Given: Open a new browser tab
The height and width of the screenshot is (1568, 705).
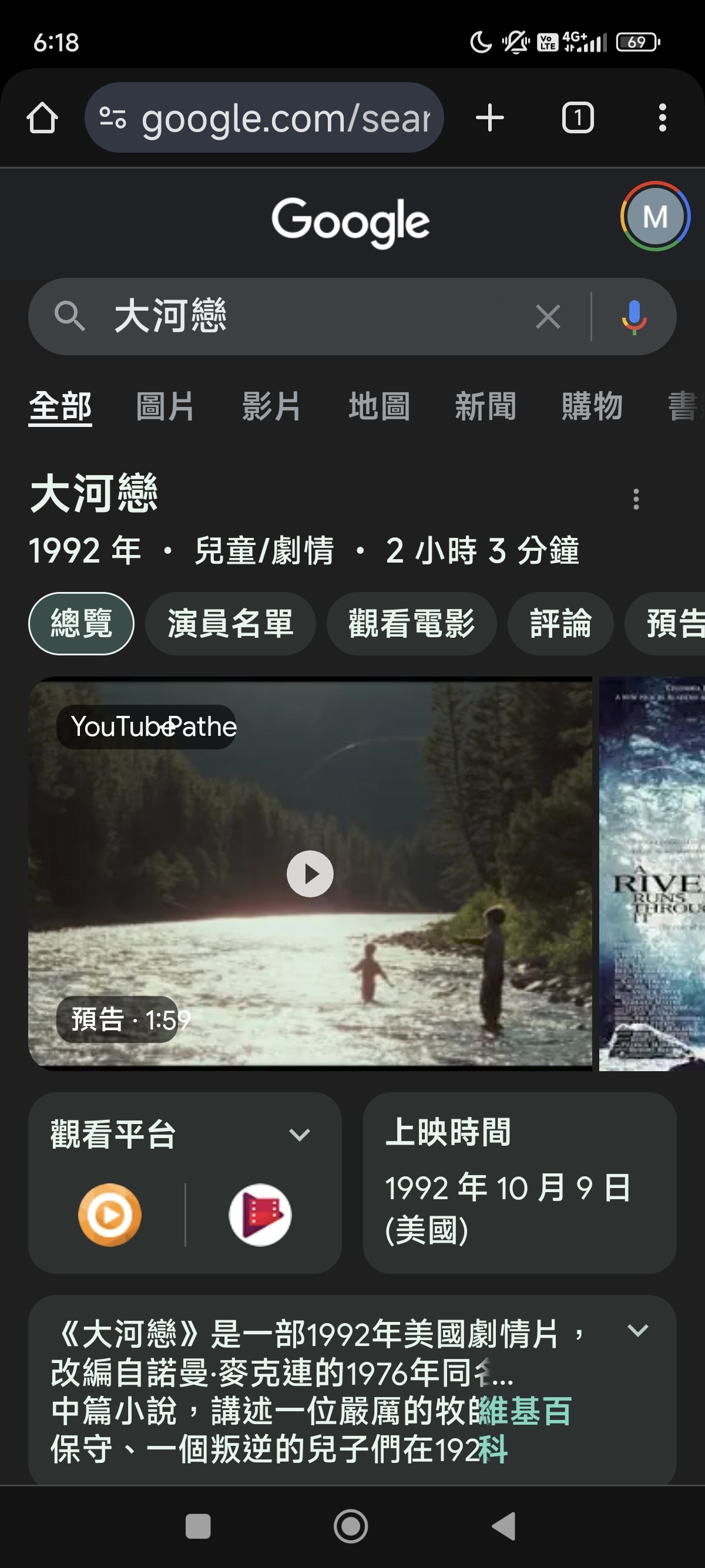Looking at the screenshot, I should pyautogui.click(x=489, y=117).
